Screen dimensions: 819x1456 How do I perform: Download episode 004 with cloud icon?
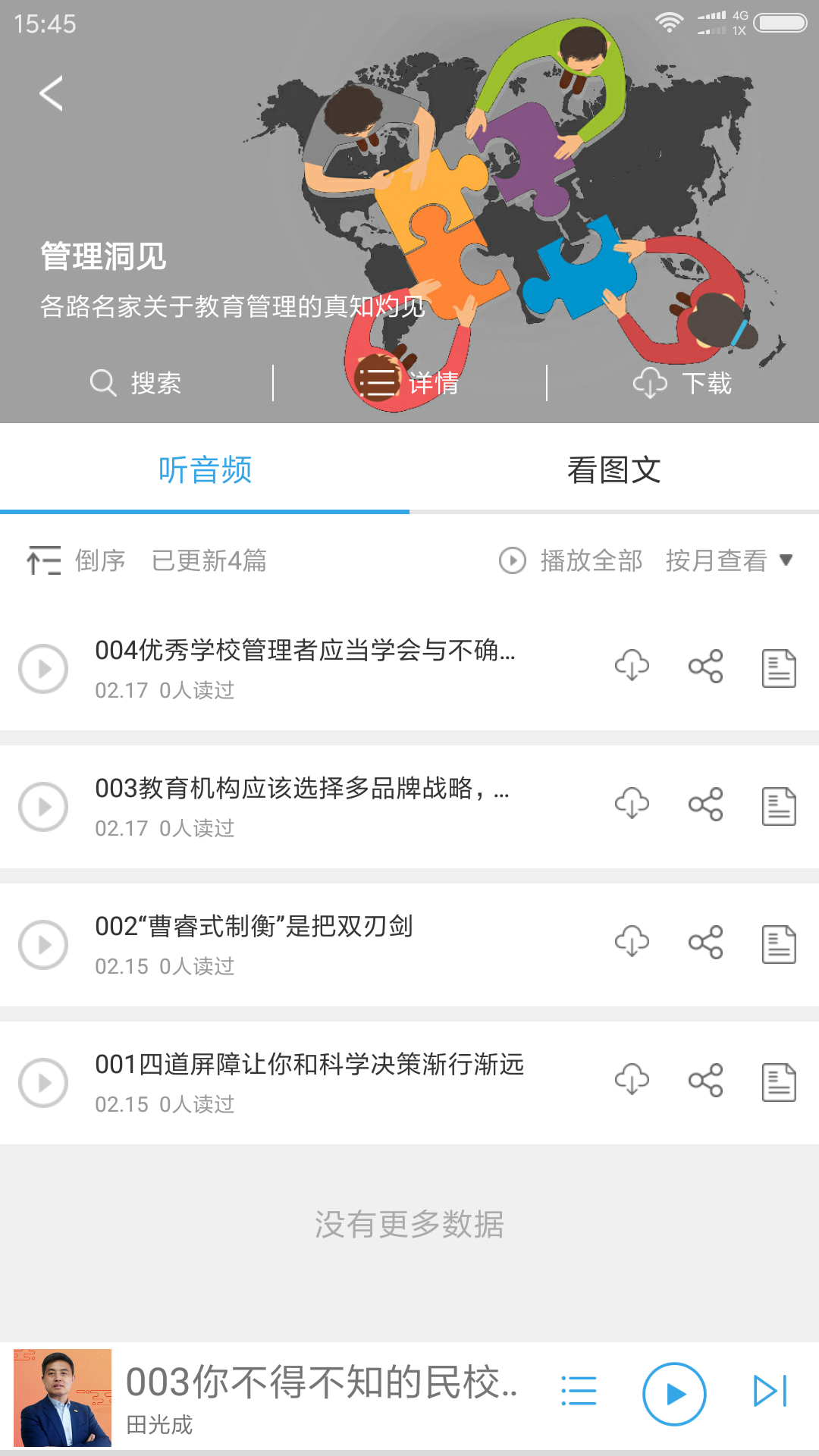pos(632,667)
